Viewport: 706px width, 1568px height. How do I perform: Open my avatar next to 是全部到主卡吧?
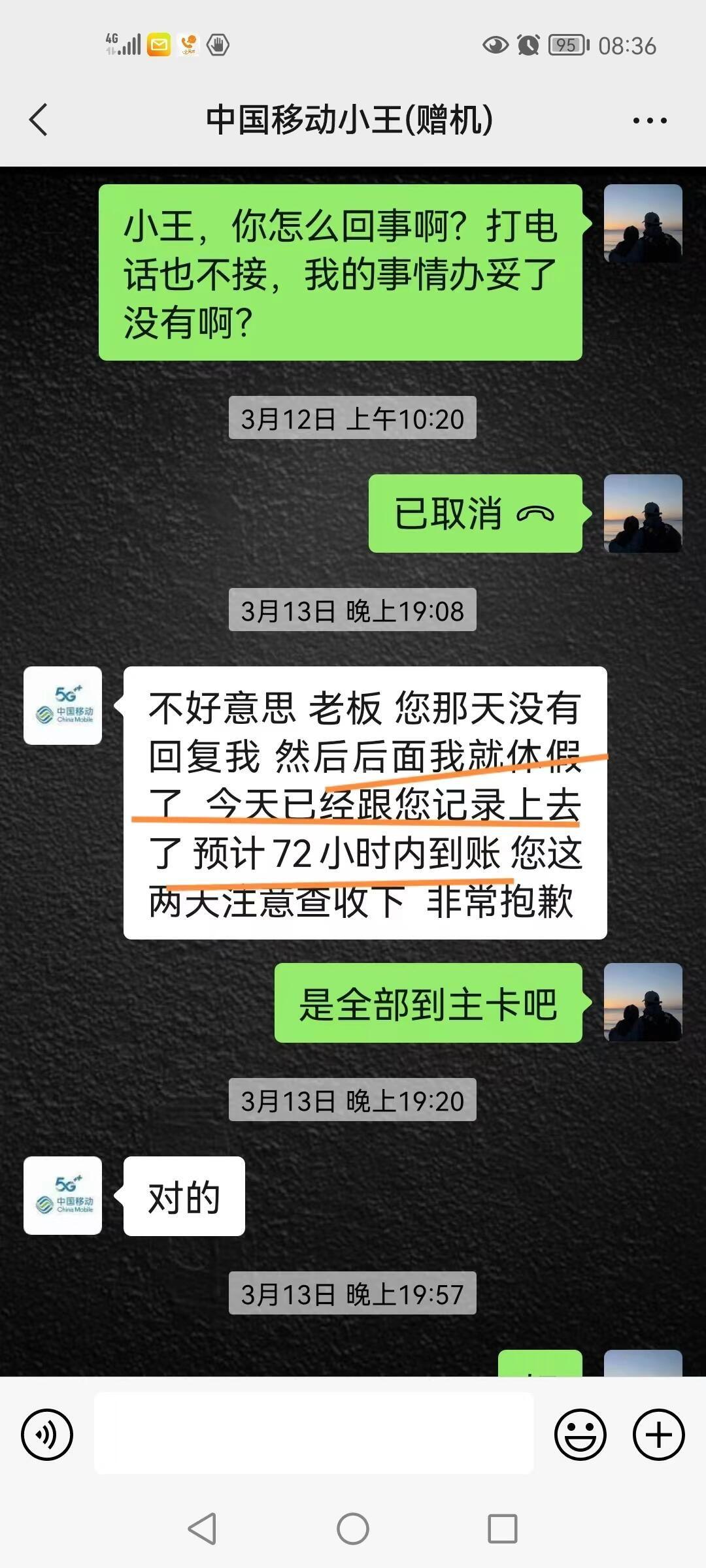643,1002
